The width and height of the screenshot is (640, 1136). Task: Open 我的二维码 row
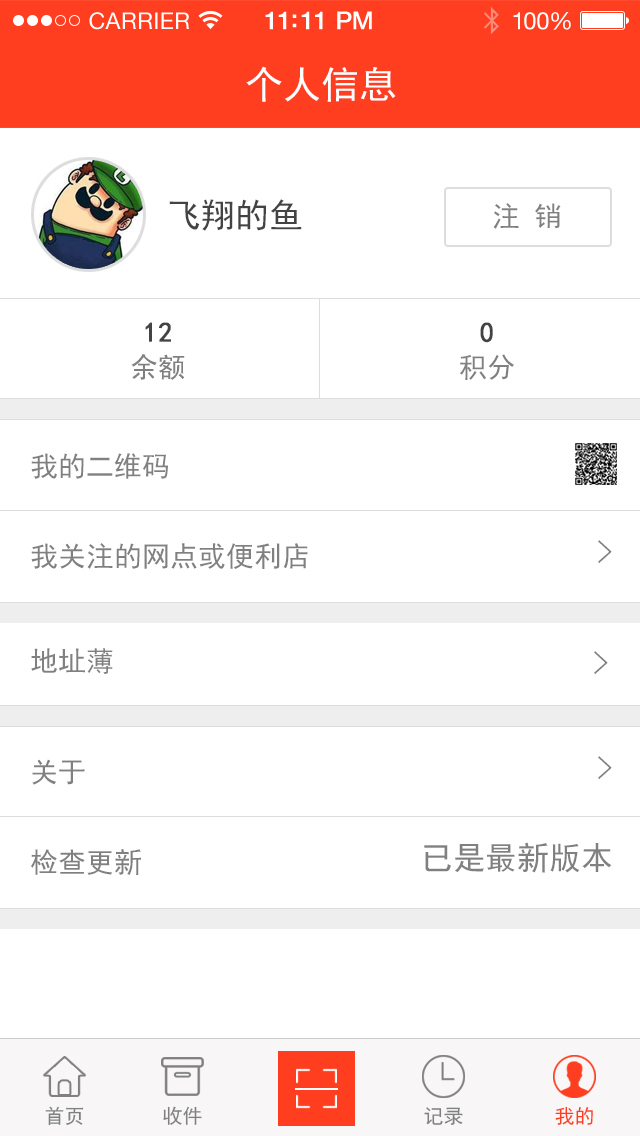pyautogui.click(x=320, y=466)
